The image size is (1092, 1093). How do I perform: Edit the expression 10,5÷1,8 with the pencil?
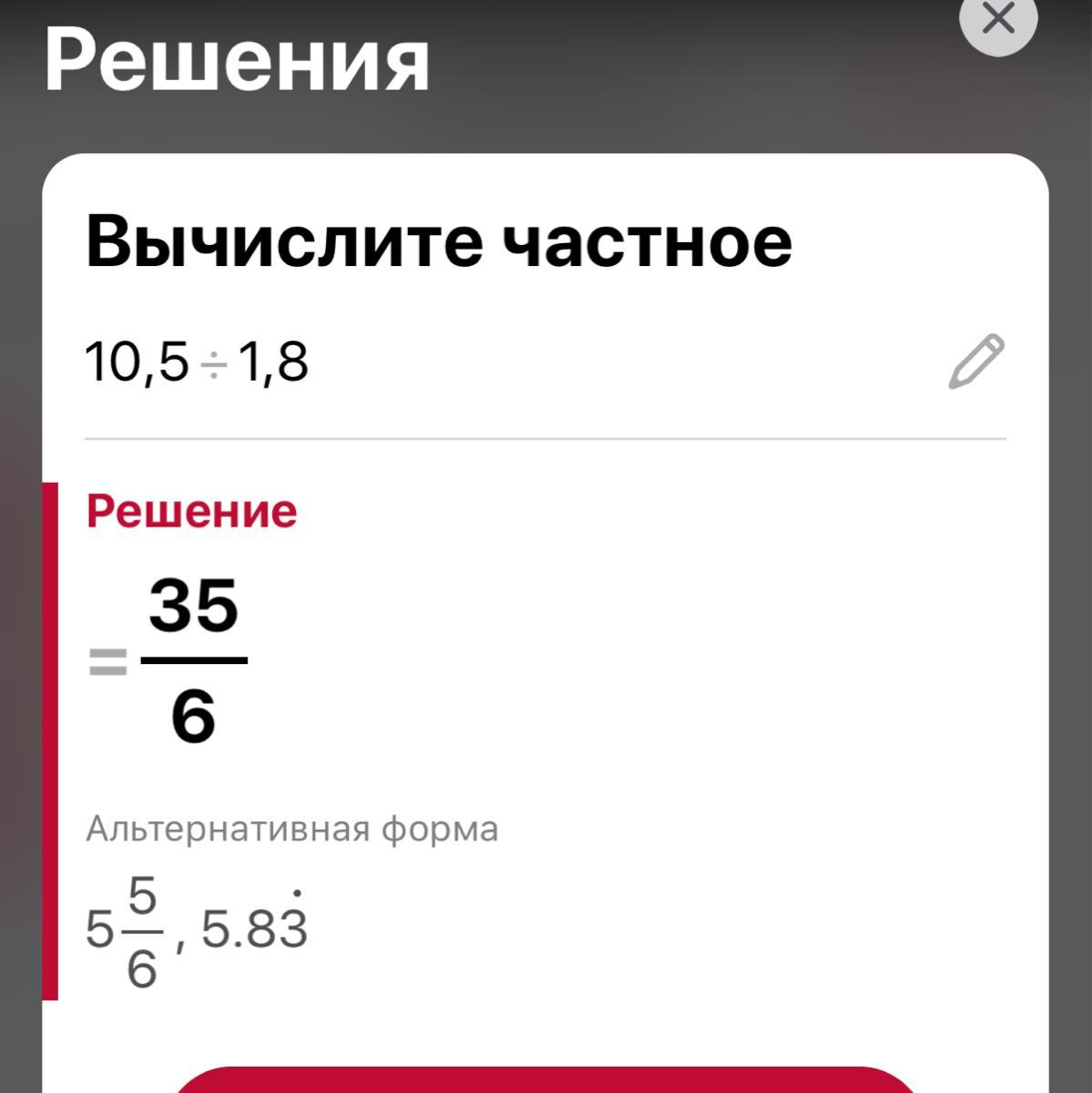click(x=976, y=362)
